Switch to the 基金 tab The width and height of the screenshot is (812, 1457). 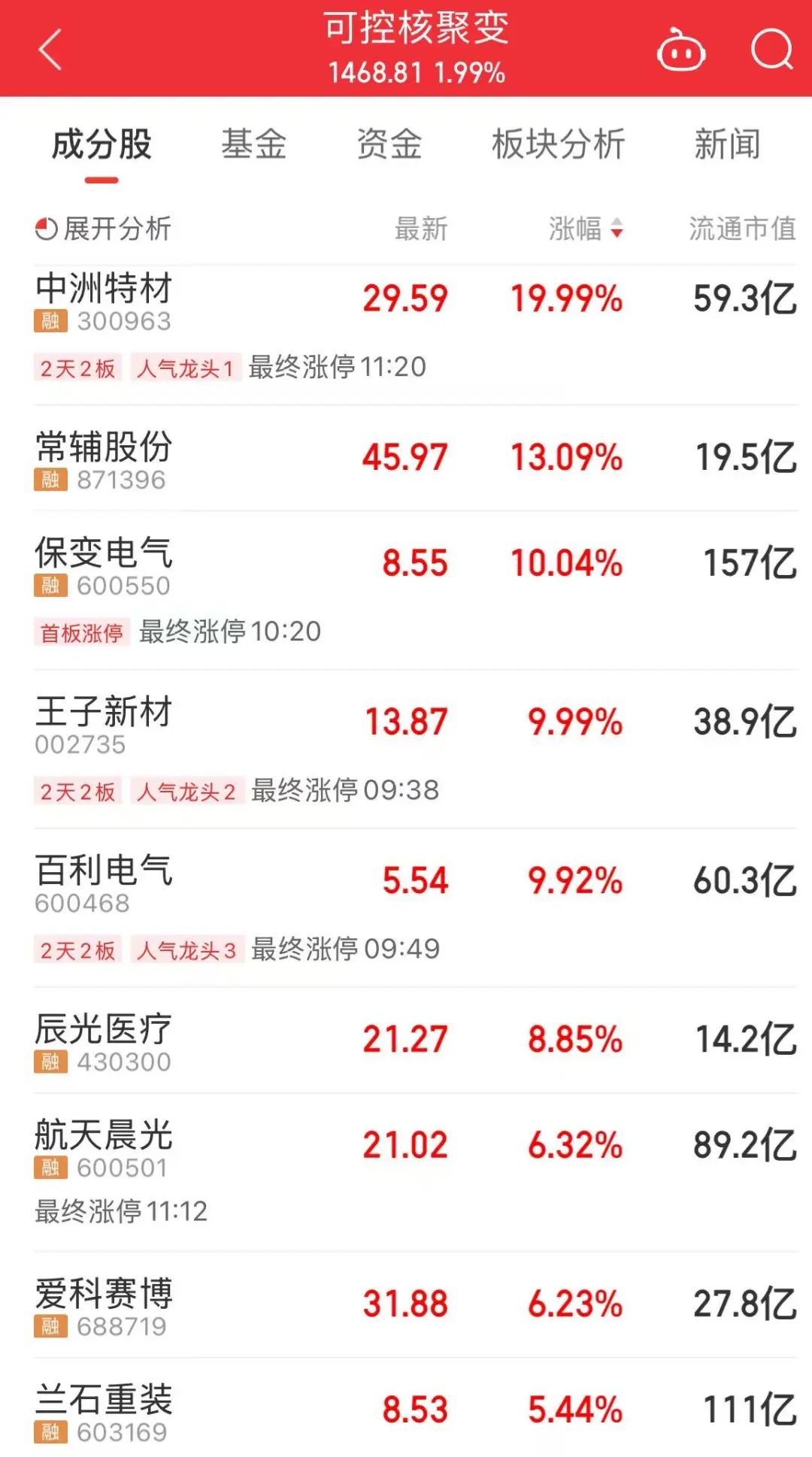tap(254, 144)
